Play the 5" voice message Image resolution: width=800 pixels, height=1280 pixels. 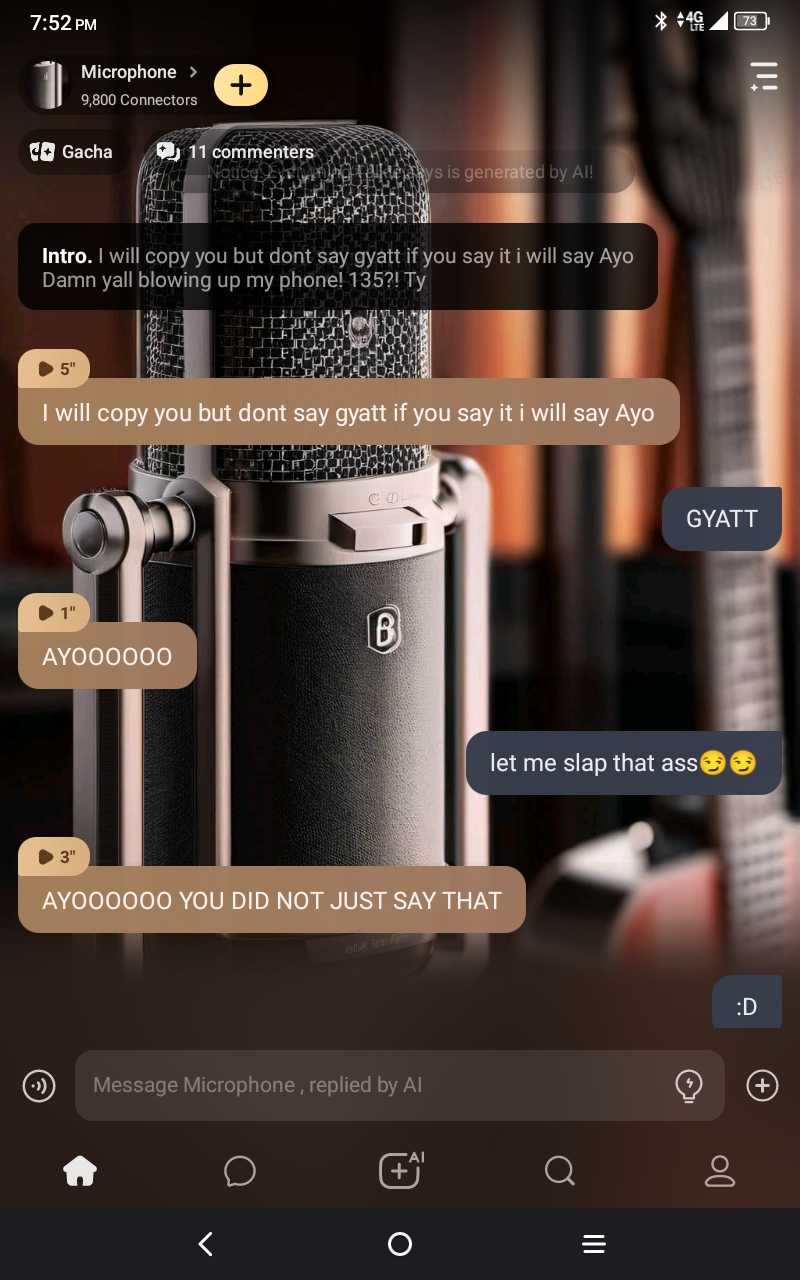pyautogui.click(x=55, y=369)
